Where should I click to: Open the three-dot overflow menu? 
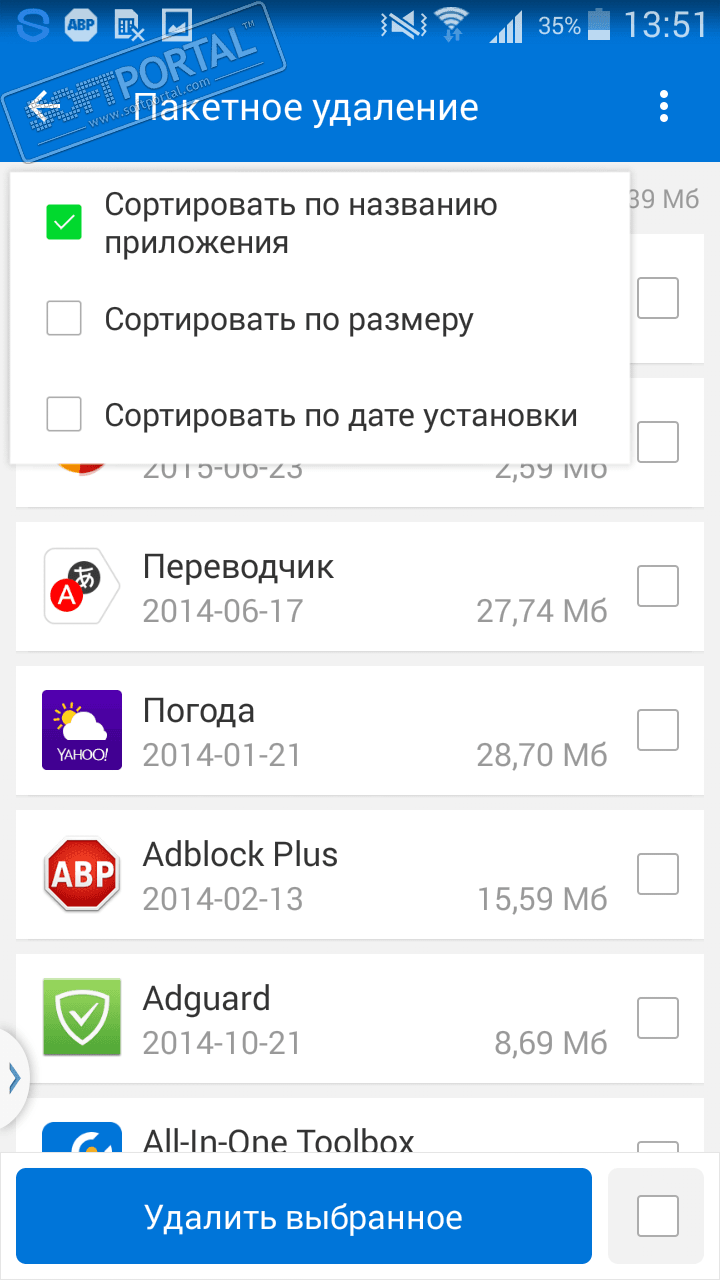click(663, 106)
